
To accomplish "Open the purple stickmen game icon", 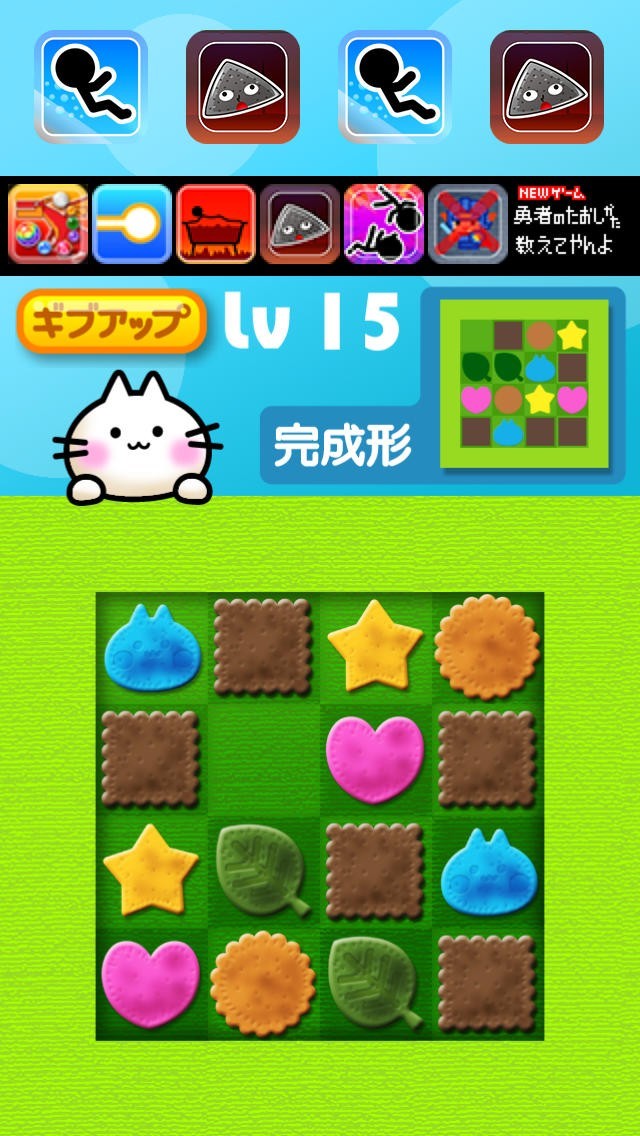I will tap(384, 224).
